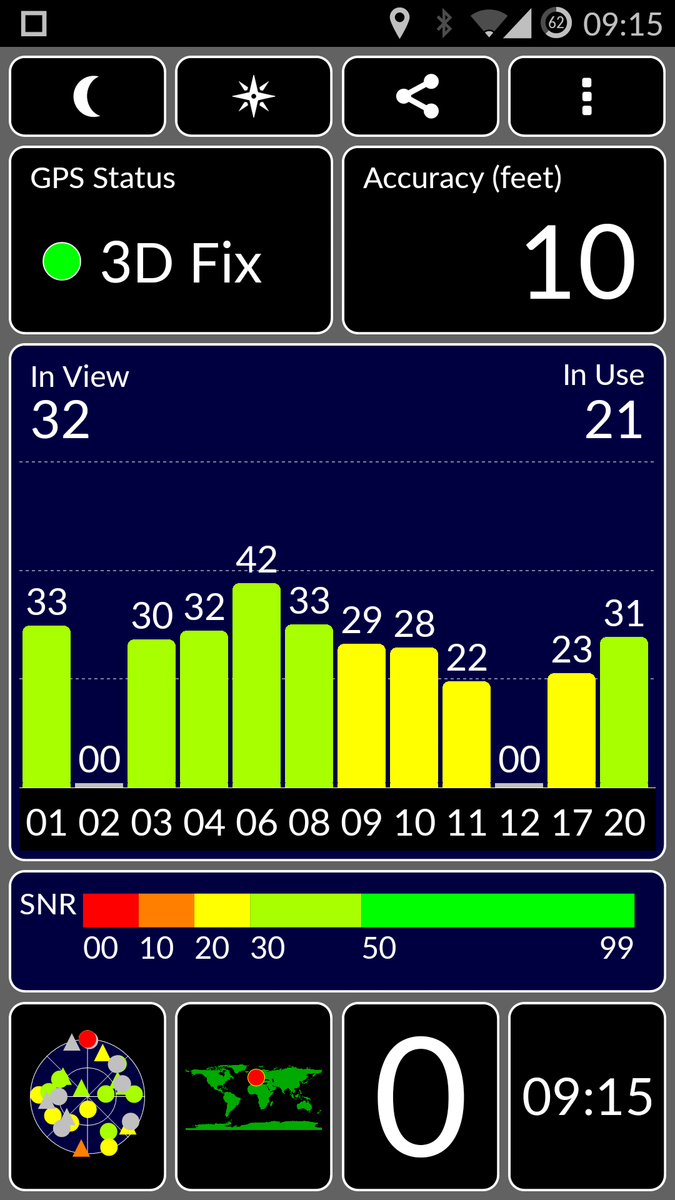Open the compass star button
Screen dimensions: 675x1200
[254, 96]
